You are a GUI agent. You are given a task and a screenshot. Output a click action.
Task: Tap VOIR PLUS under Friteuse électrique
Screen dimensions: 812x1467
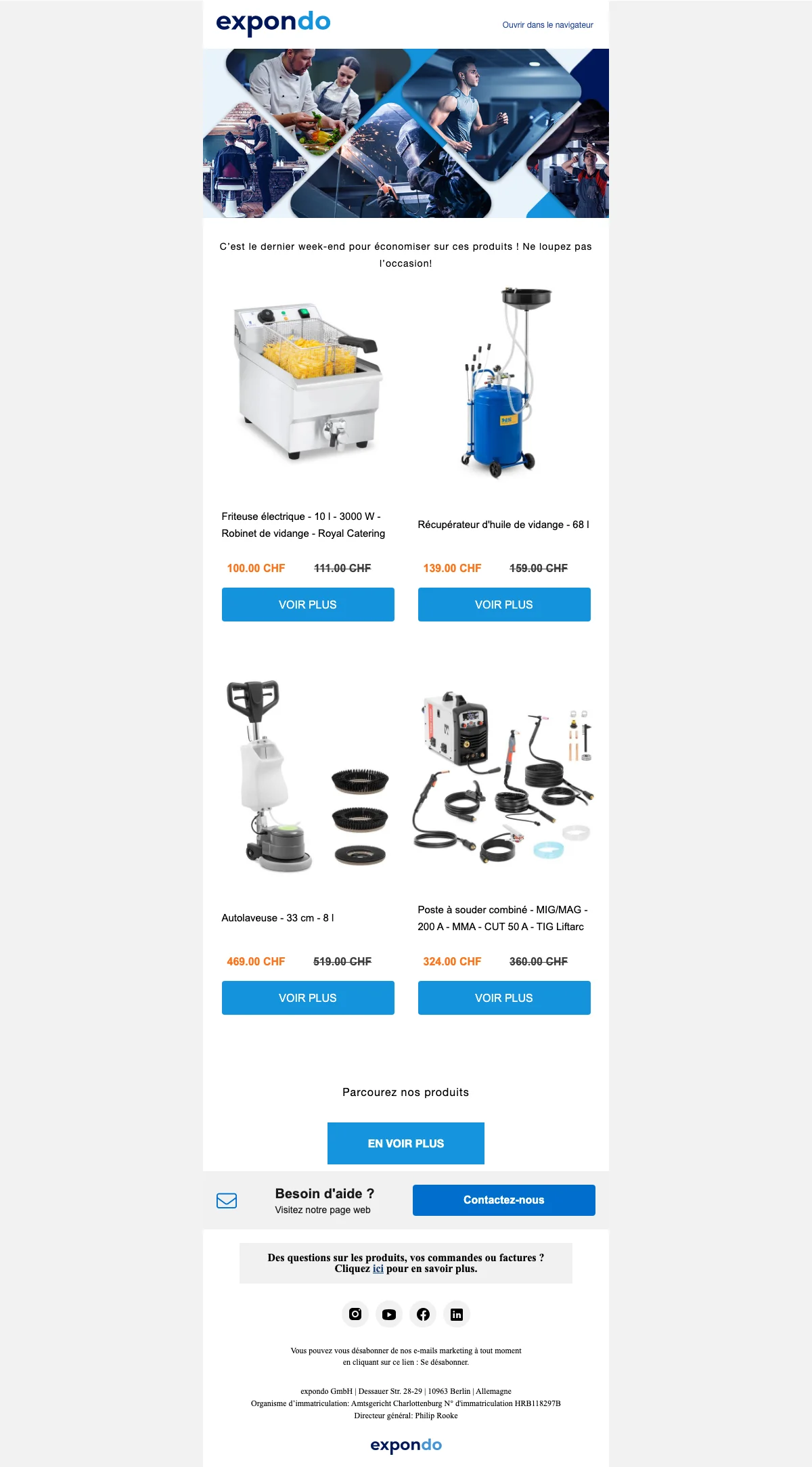pyautogui.click(x=308, y=605)
